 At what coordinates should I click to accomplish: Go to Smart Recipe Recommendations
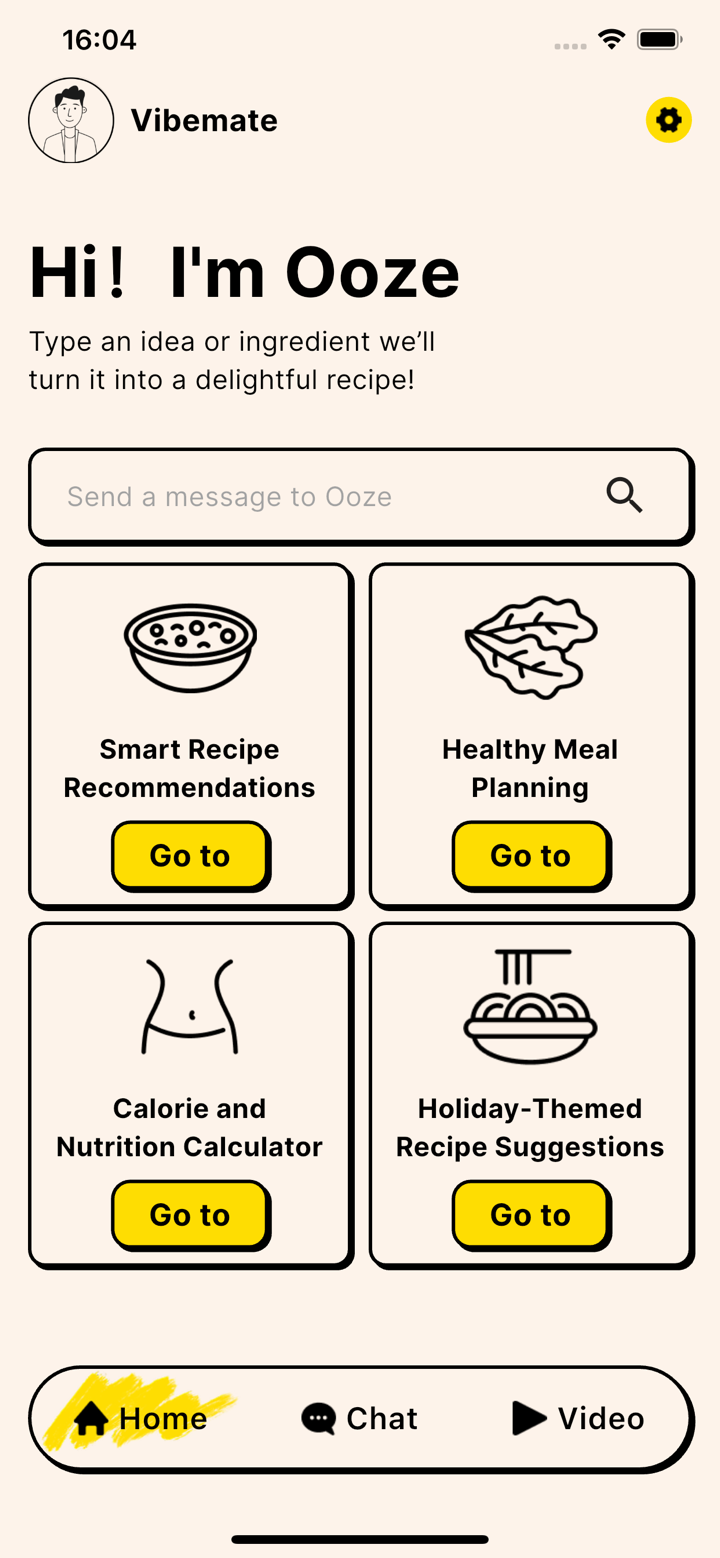click(x=189, y=855)
